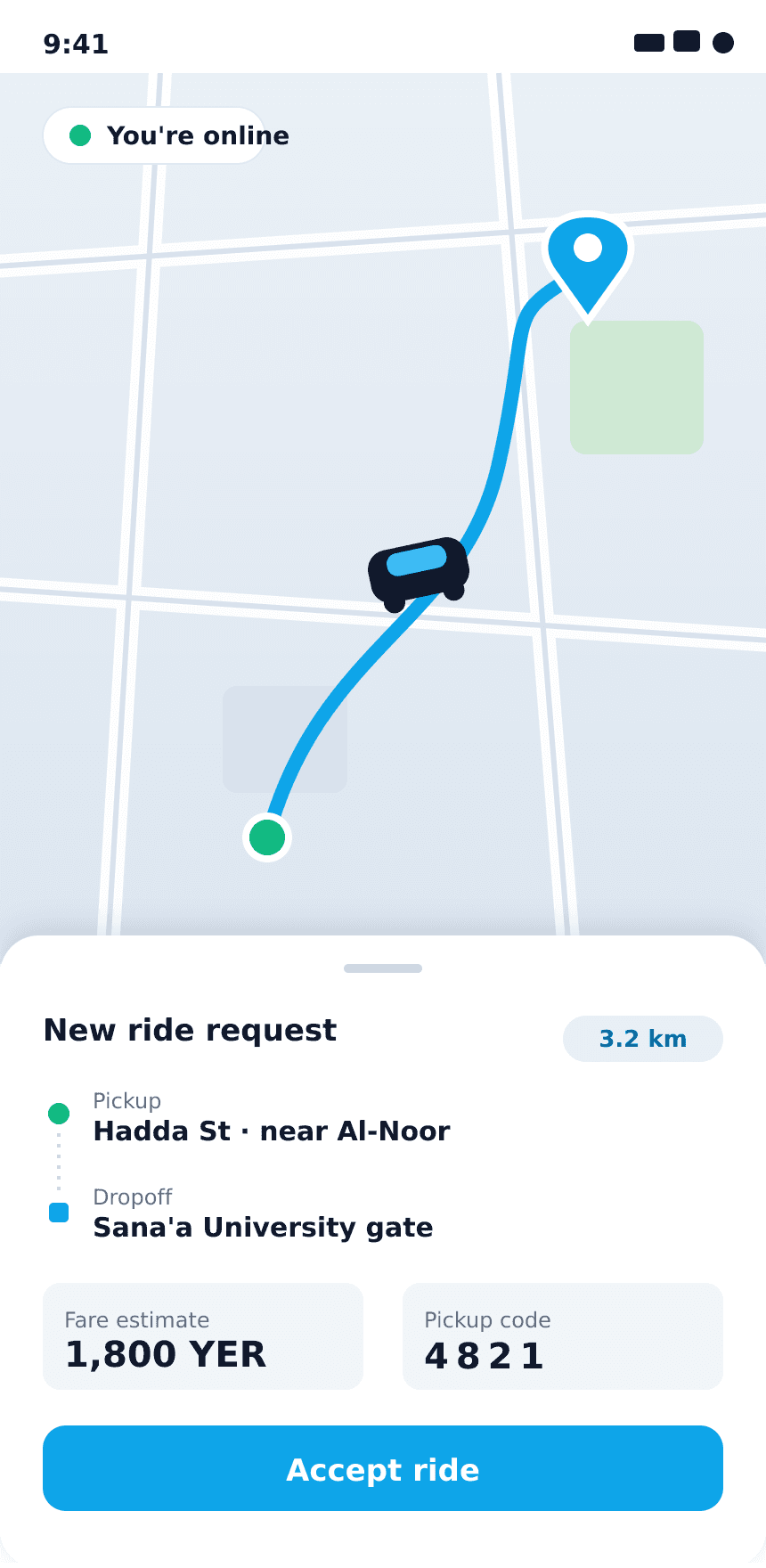
Task: Accept the ride request
Action: pos(383,1468)
